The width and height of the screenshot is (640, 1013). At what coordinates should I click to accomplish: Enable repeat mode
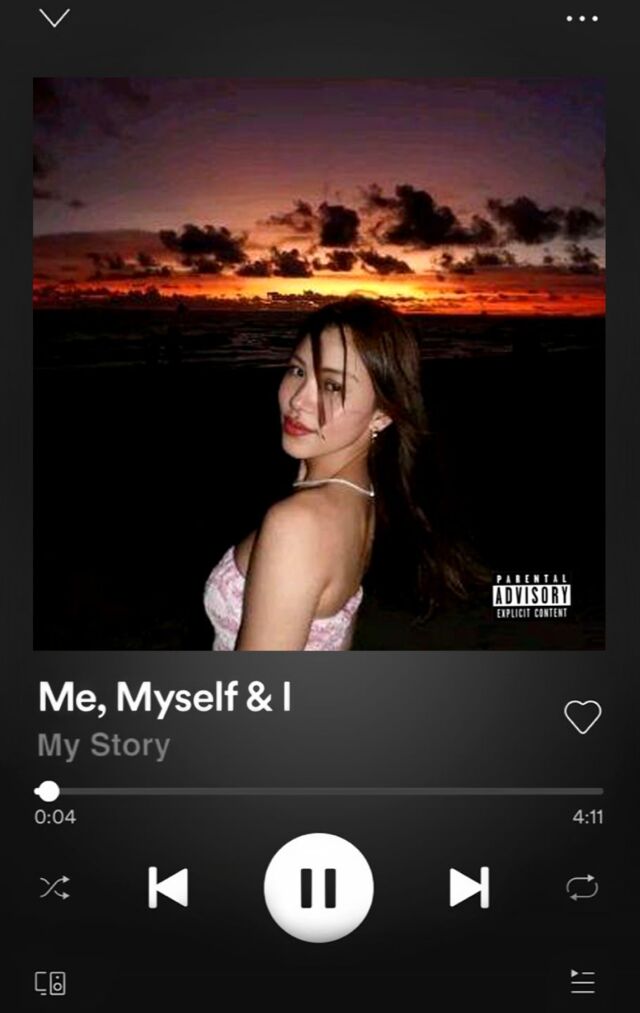582,887
